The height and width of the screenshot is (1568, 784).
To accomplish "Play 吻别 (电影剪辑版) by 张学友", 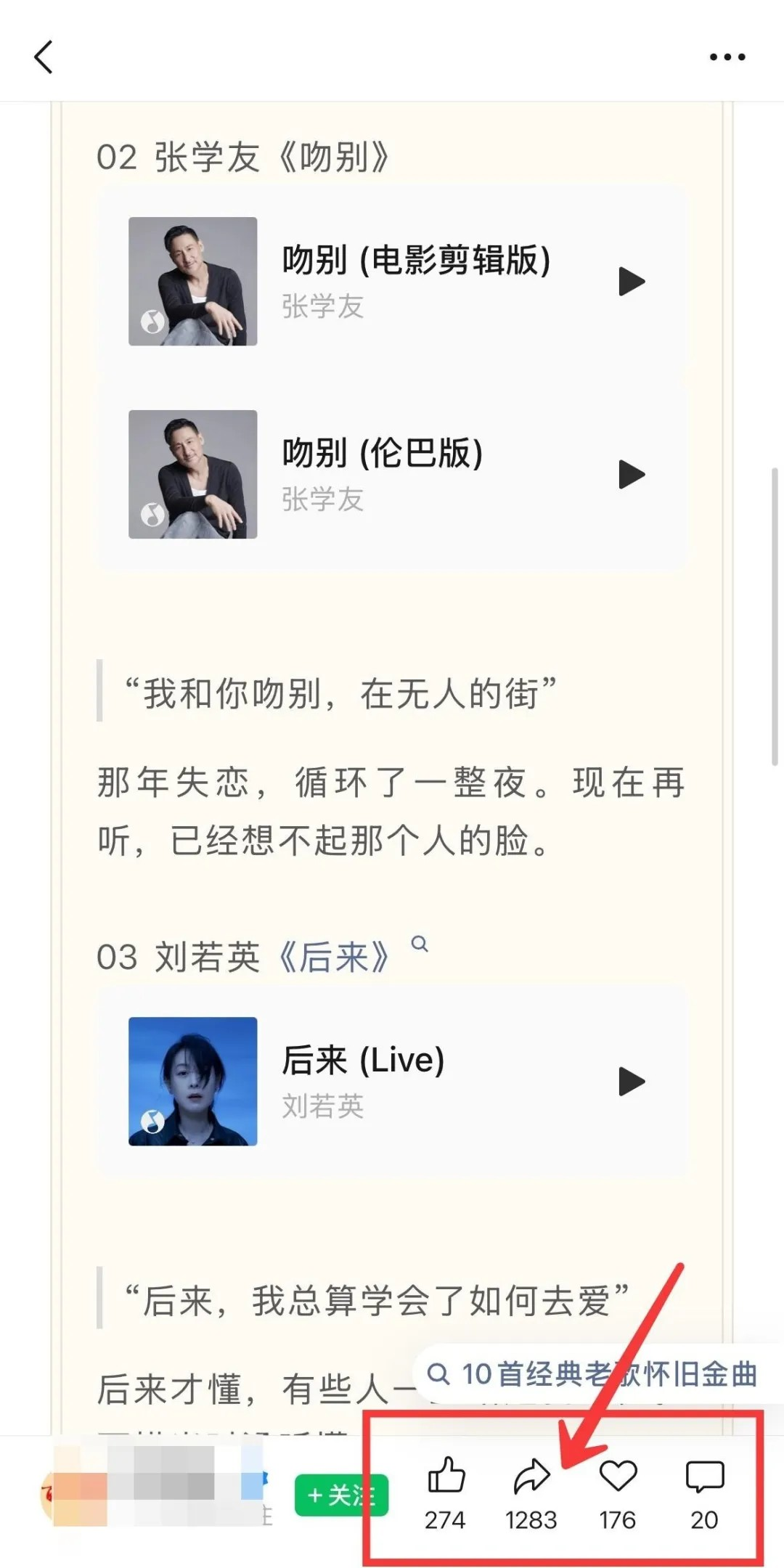I will click(631, 282).
